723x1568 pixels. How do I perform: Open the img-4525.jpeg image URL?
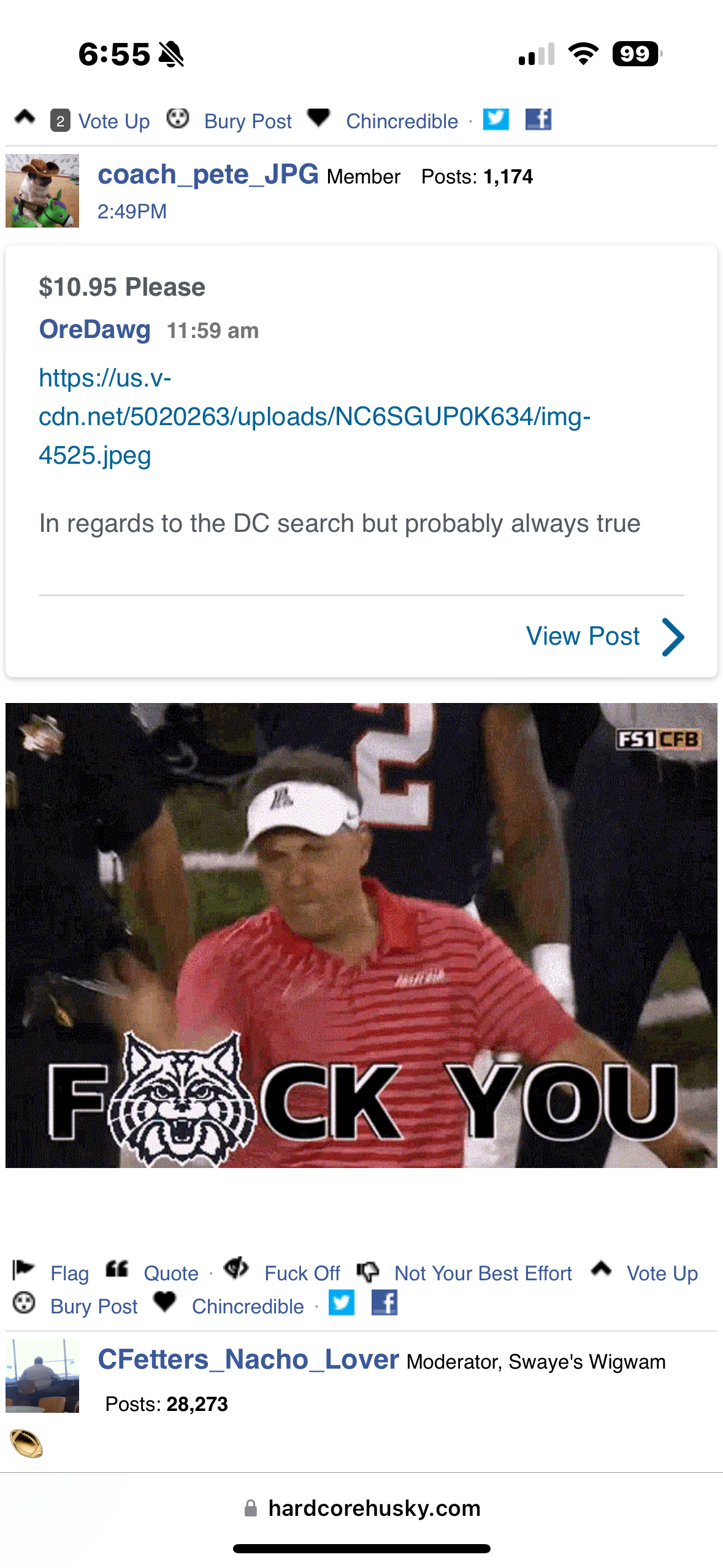coord(314,417)
